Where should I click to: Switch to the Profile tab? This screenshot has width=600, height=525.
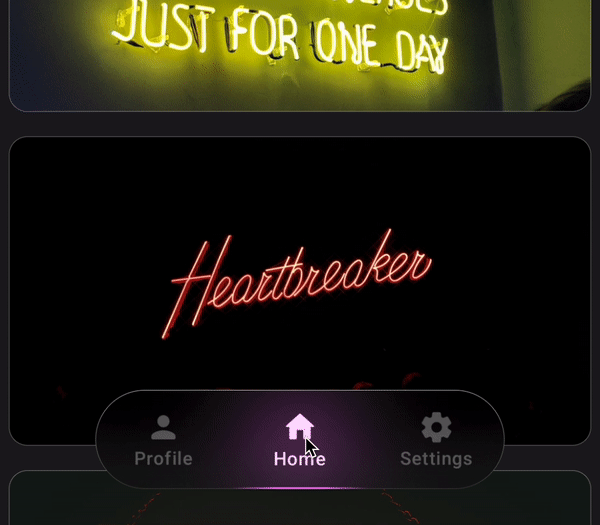[x=164, y=441]
